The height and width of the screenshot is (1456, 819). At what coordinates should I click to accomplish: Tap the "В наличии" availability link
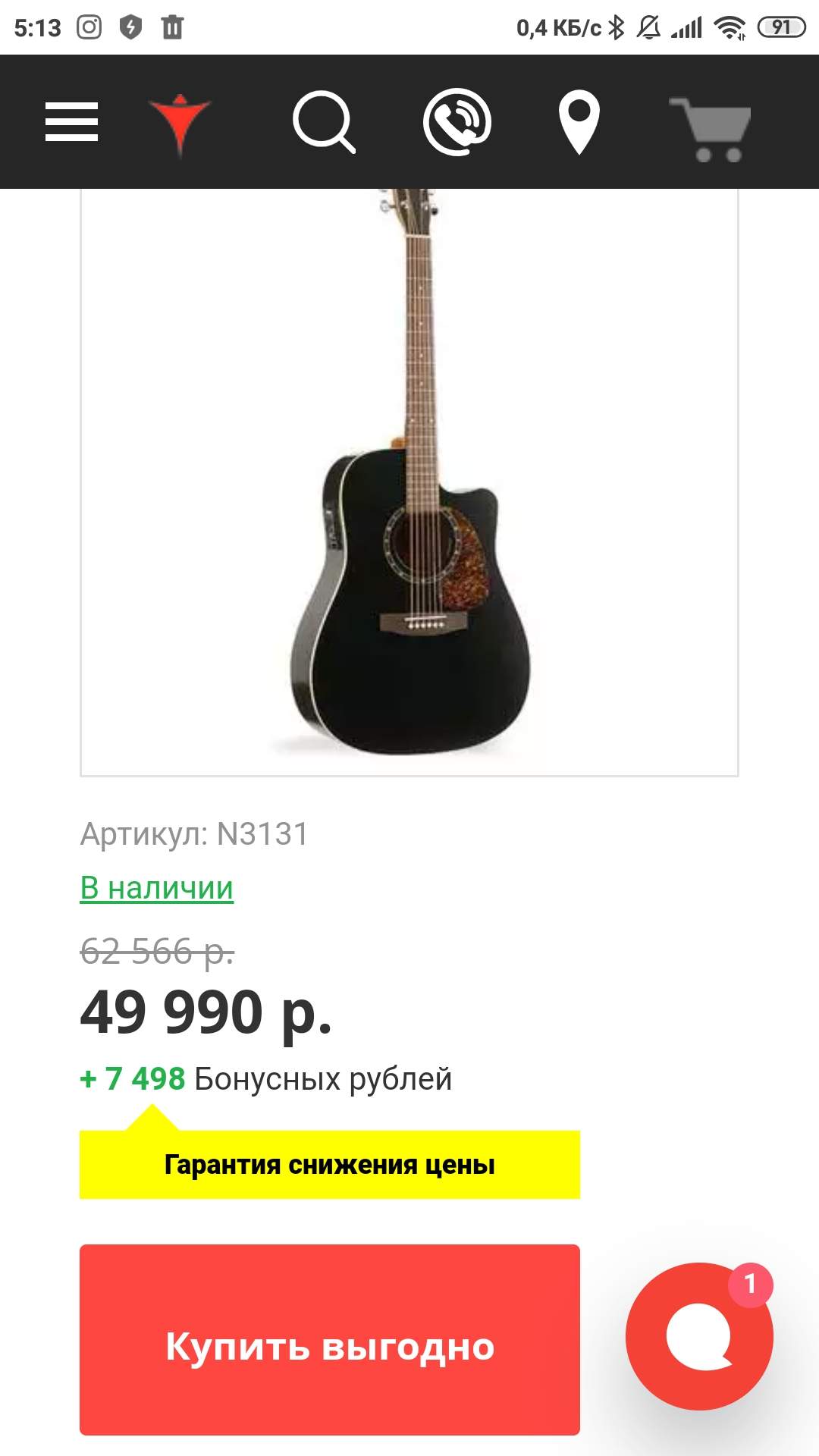click(157, 887)
